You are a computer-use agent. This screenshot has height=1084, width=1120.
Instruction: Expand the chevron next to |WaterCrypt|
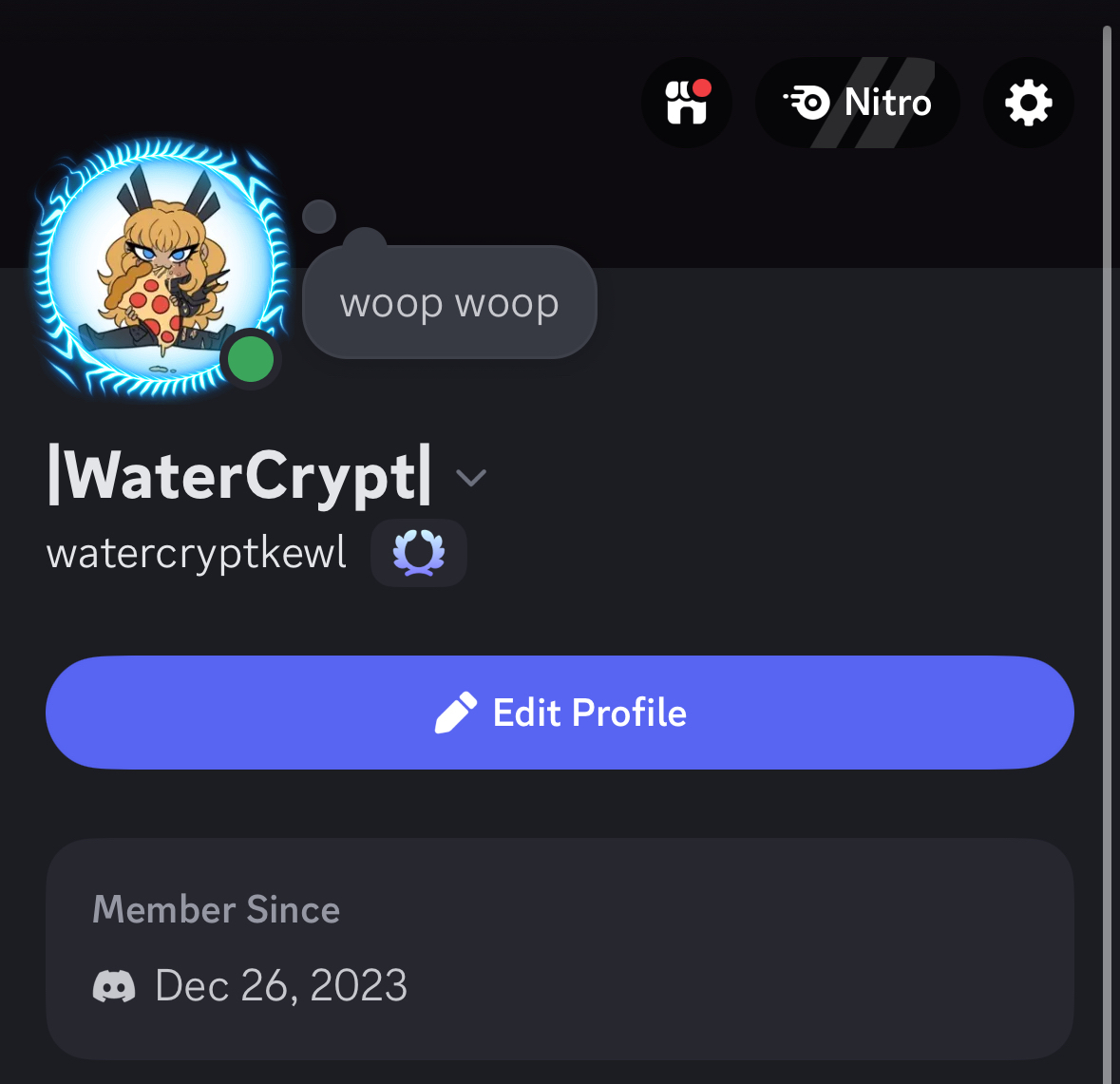pos(471,477)
